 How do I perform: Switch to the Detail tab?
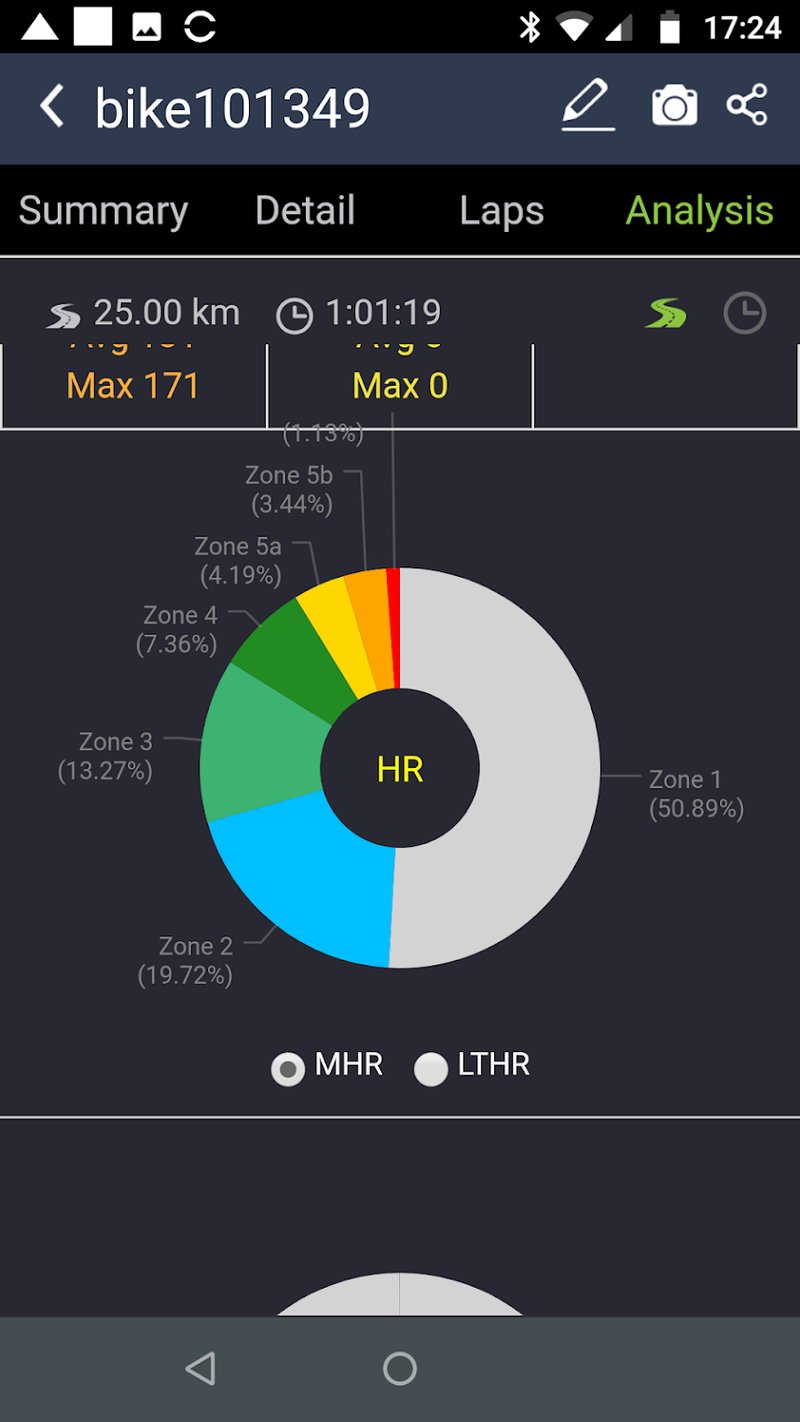pyautogui.click(x=305, y=211)
